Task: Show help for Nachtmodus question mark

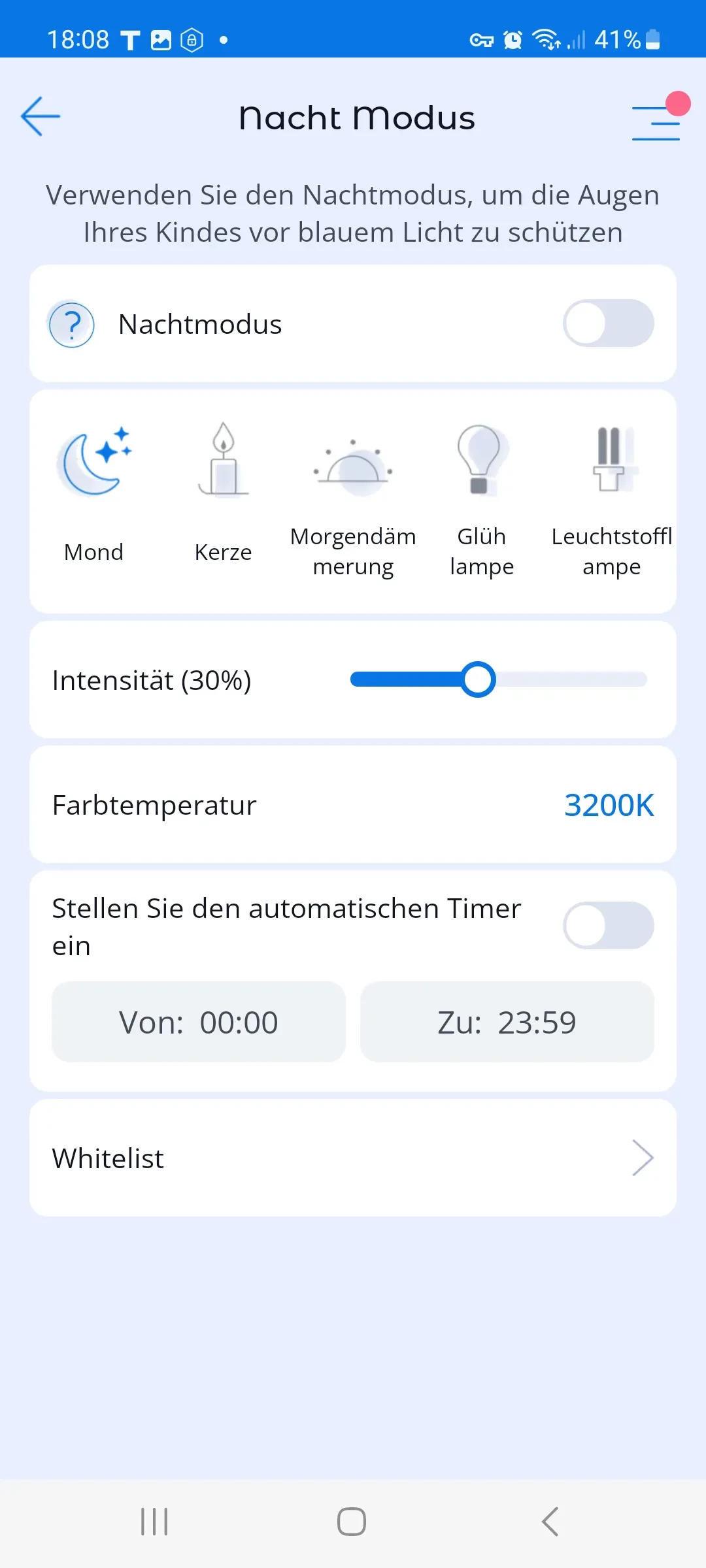Action: point(72,324)
